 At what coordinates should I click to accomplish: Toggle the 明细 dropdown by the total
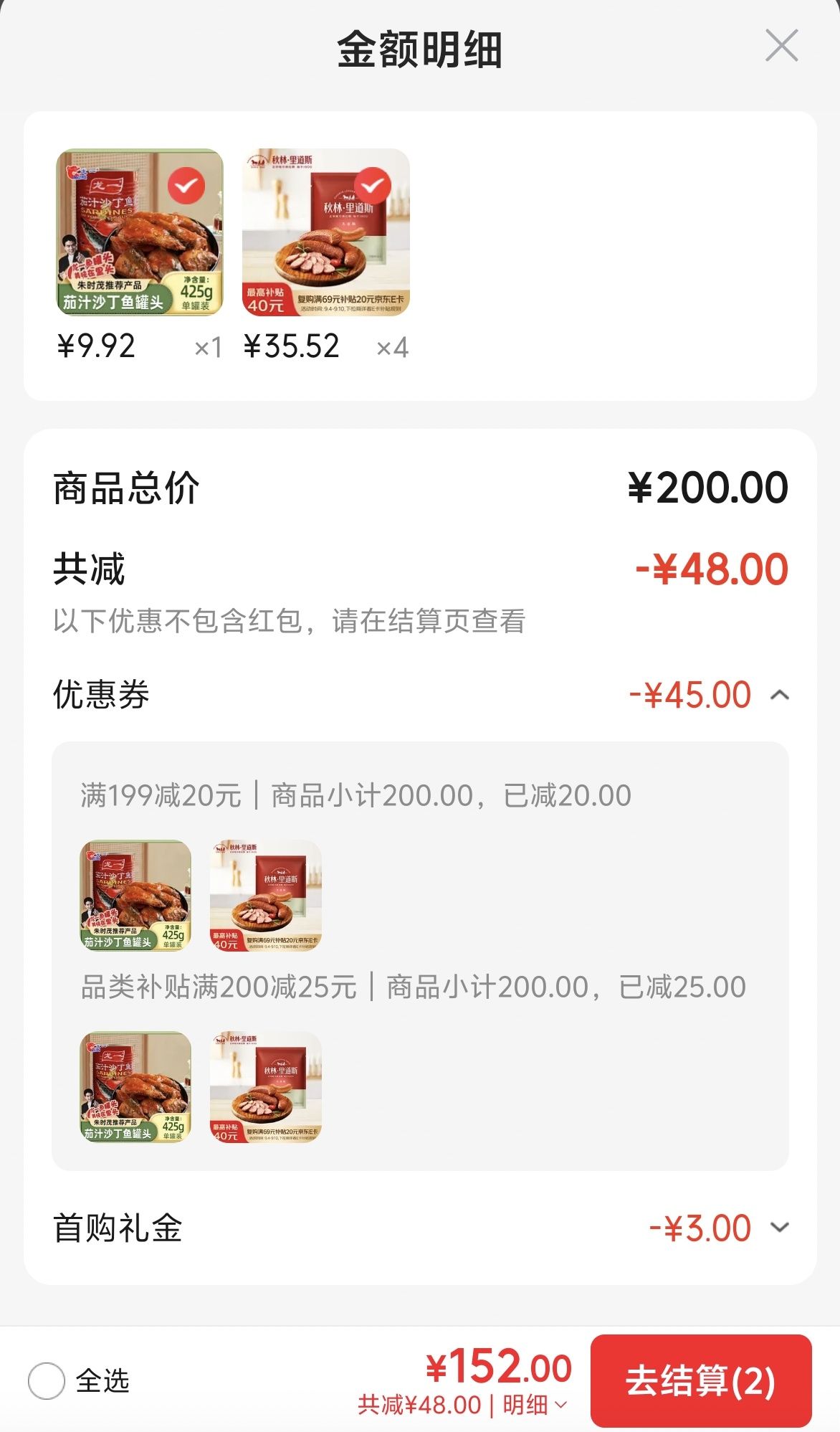[x=535, y=1405]
